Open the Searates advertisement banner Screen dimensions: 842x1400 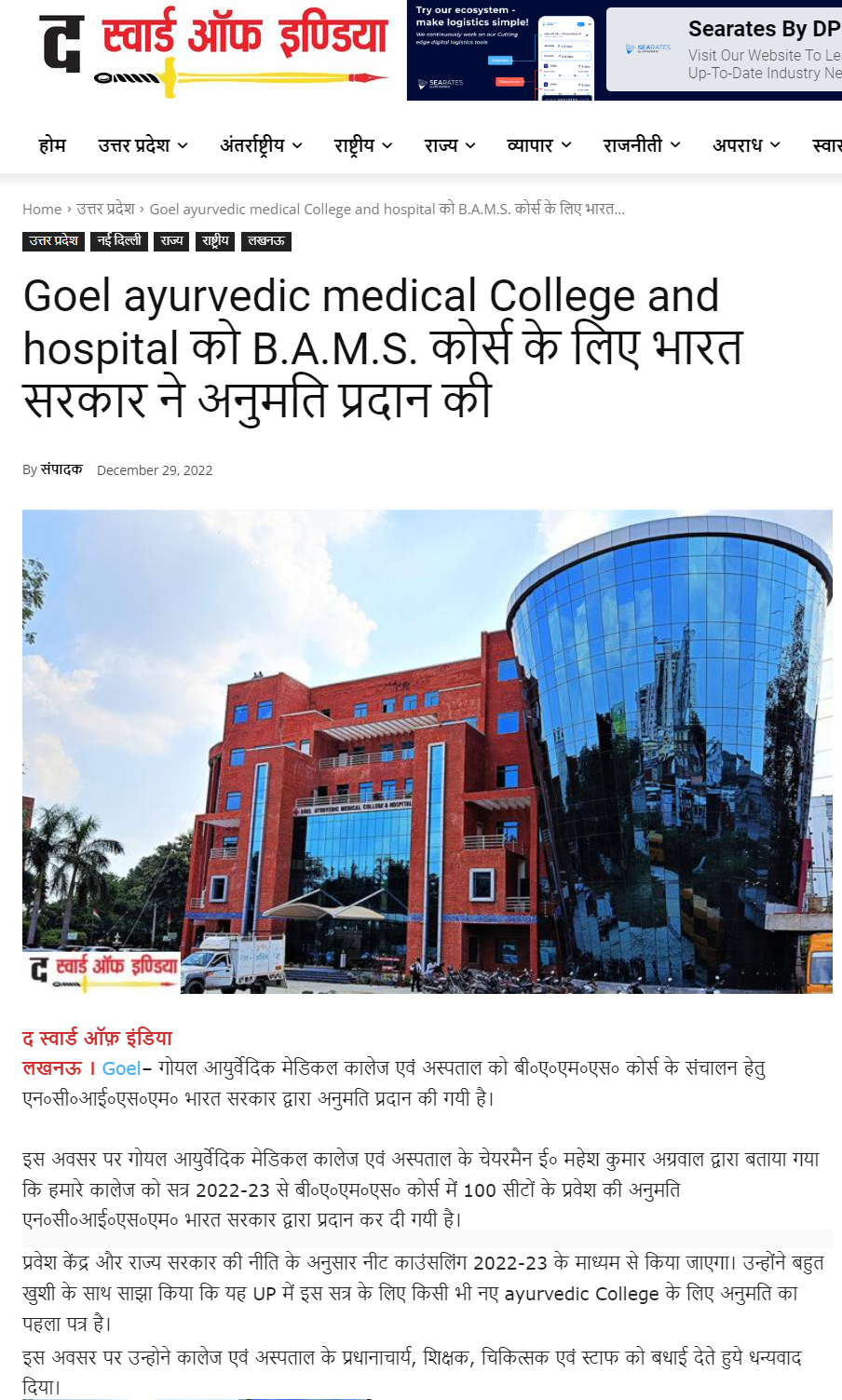pyautogui.click(x=624, y=50)
